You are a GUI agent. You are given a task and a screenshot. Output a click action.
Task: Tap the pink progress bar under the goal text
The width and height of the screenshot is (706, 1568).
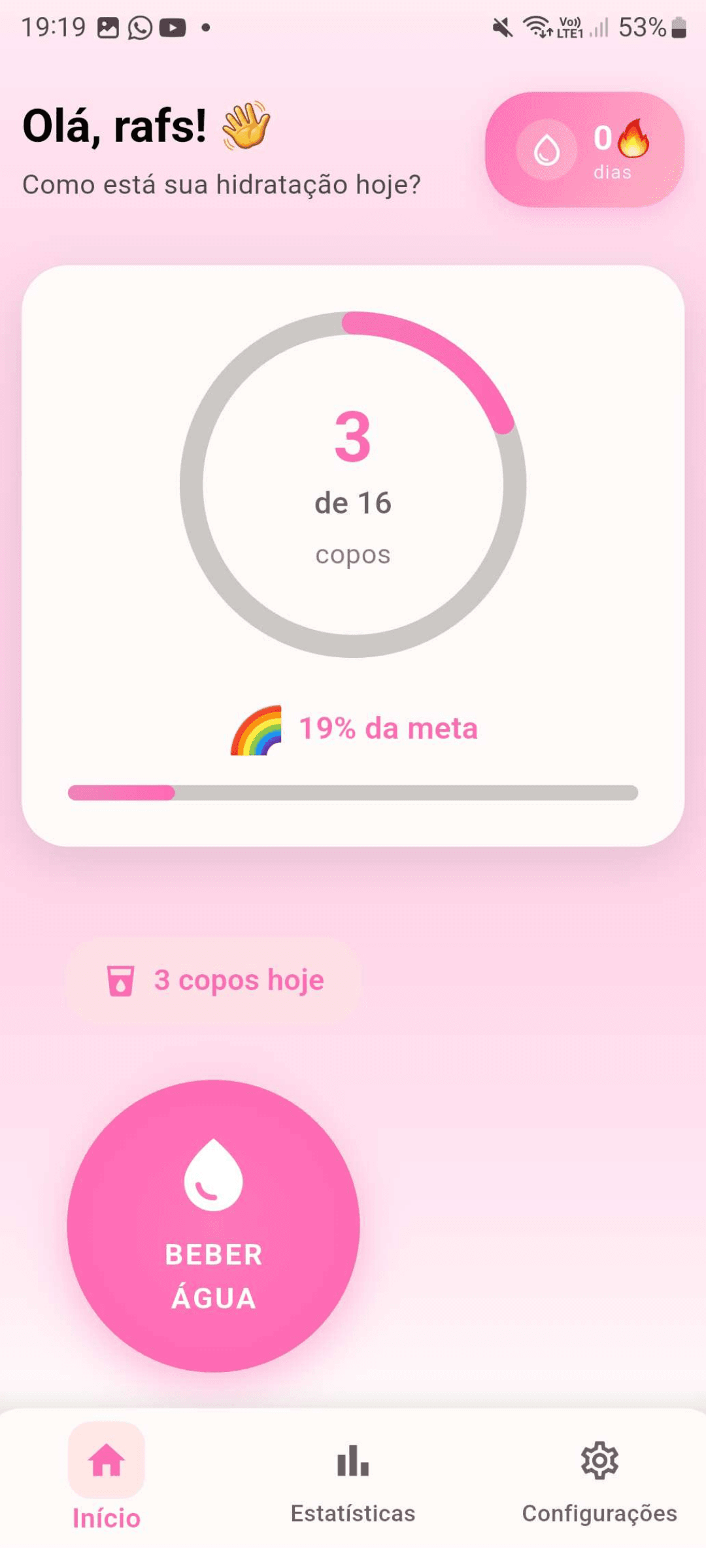[x=353, y=791]
